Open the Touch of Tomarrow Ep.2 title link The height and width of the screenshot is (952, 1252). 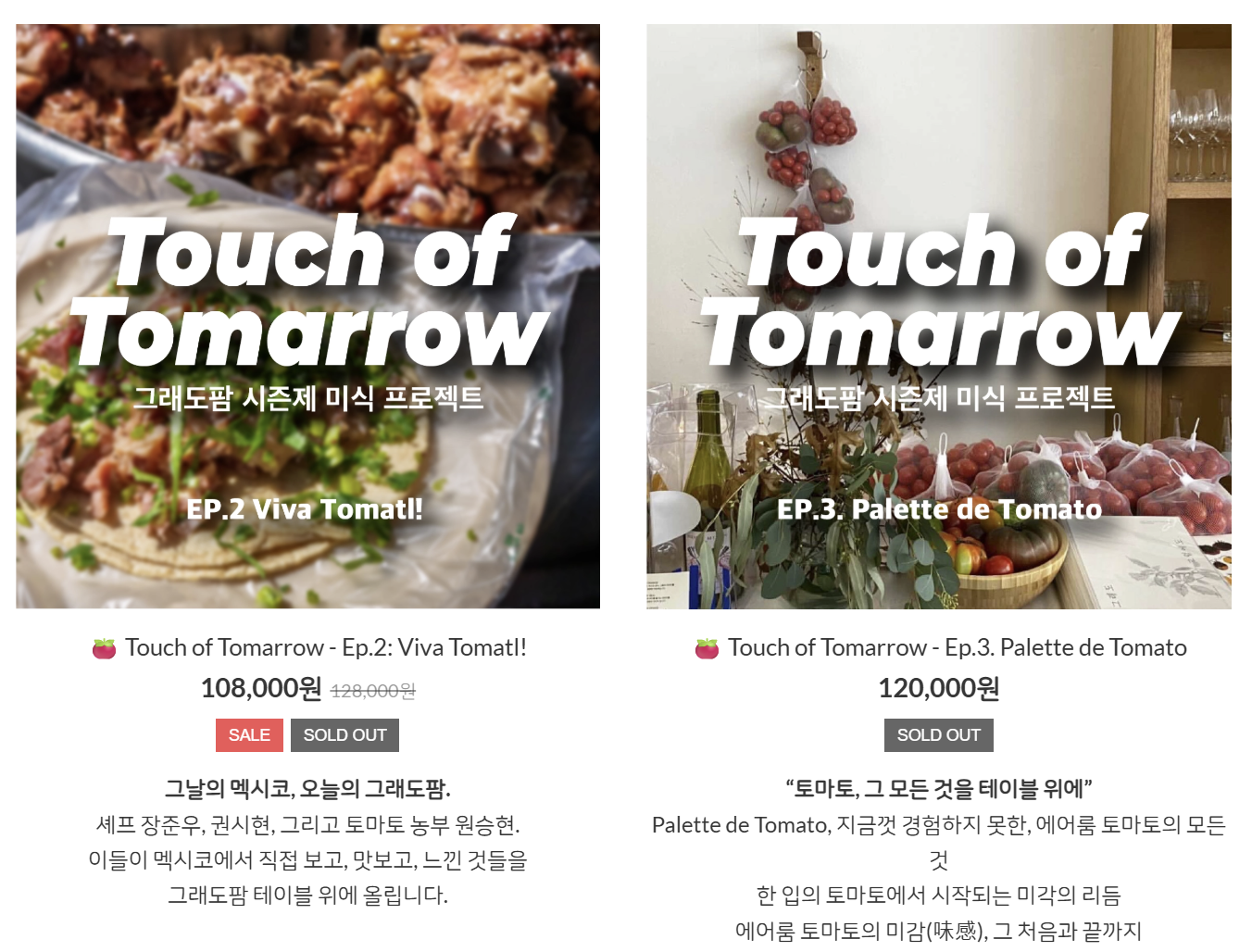pyautogui.click(x=325, y=647)
